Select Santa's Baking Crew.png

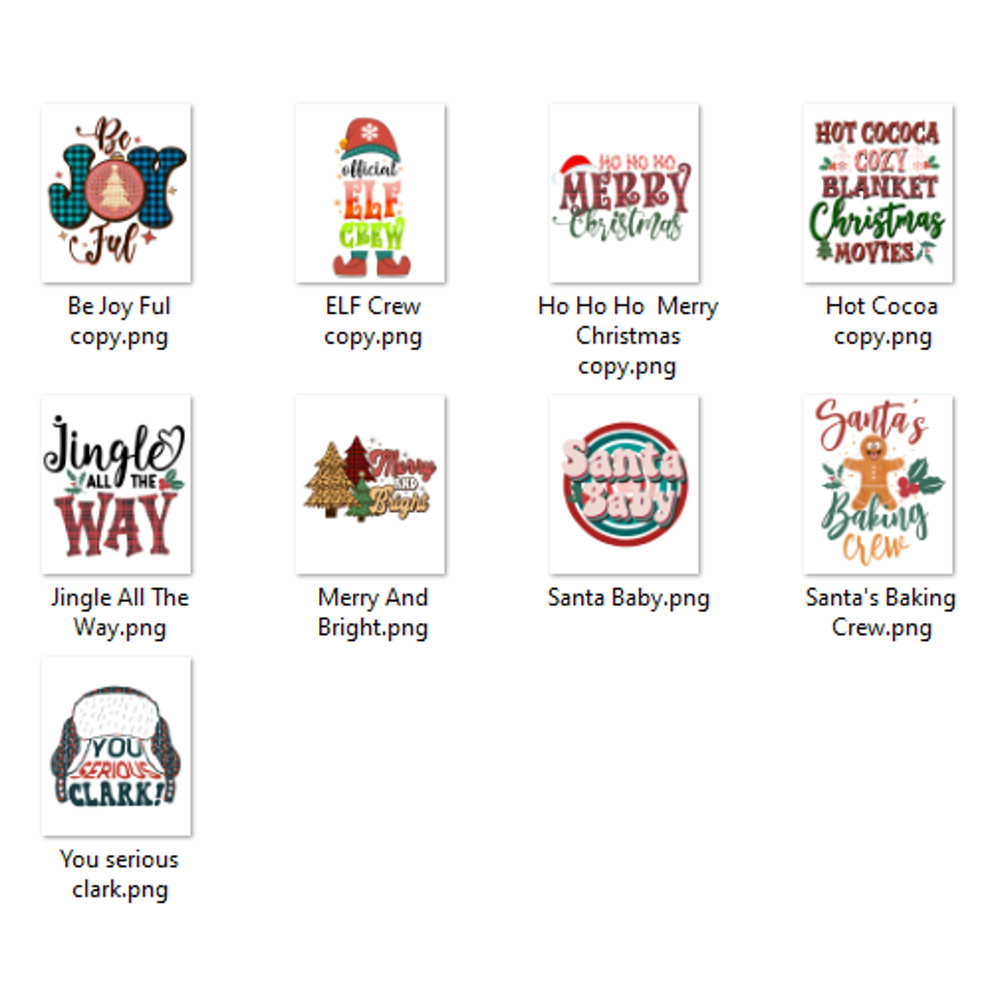pyautogui.click(x=879, y=485)
